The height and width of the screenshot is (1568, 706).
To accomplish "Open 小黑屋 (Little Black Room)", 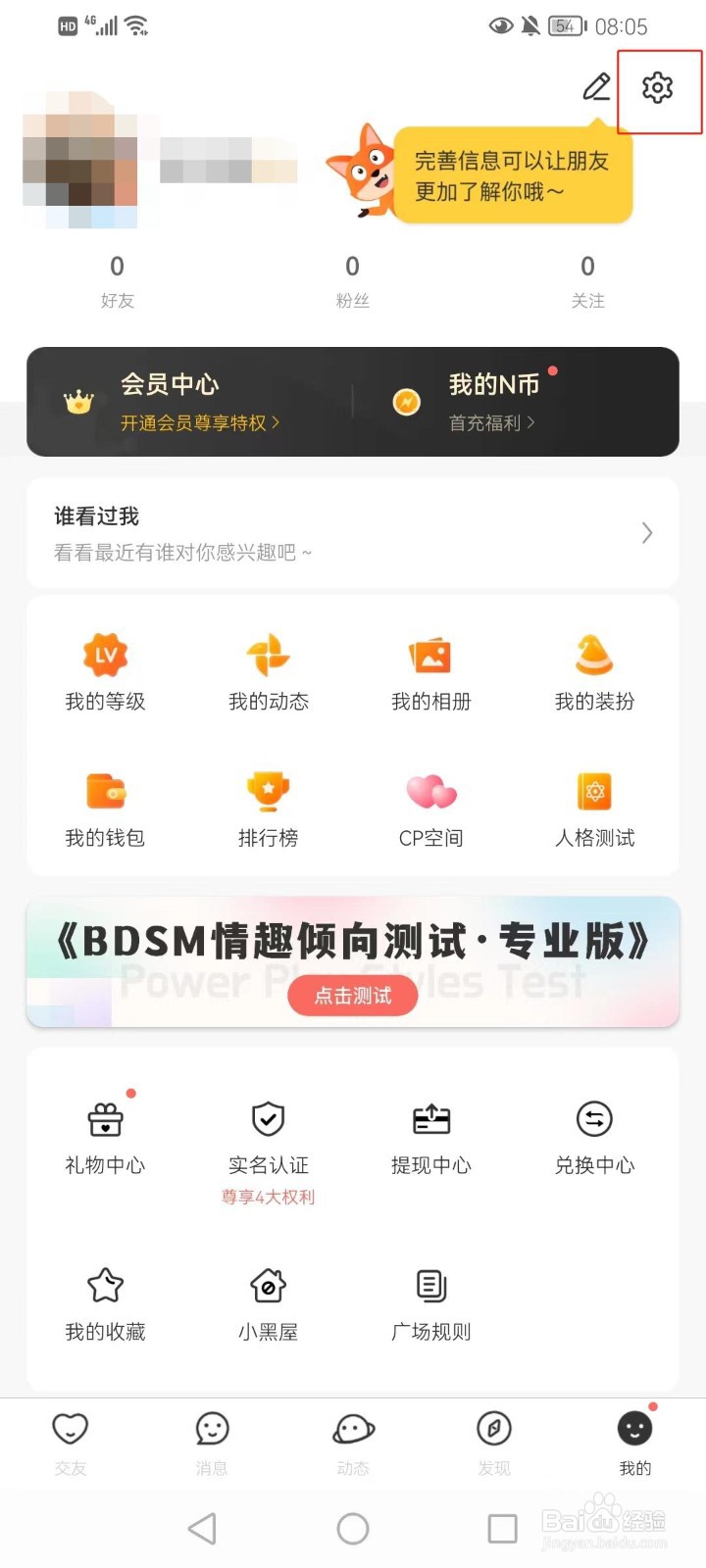I will pos(268,1298).
